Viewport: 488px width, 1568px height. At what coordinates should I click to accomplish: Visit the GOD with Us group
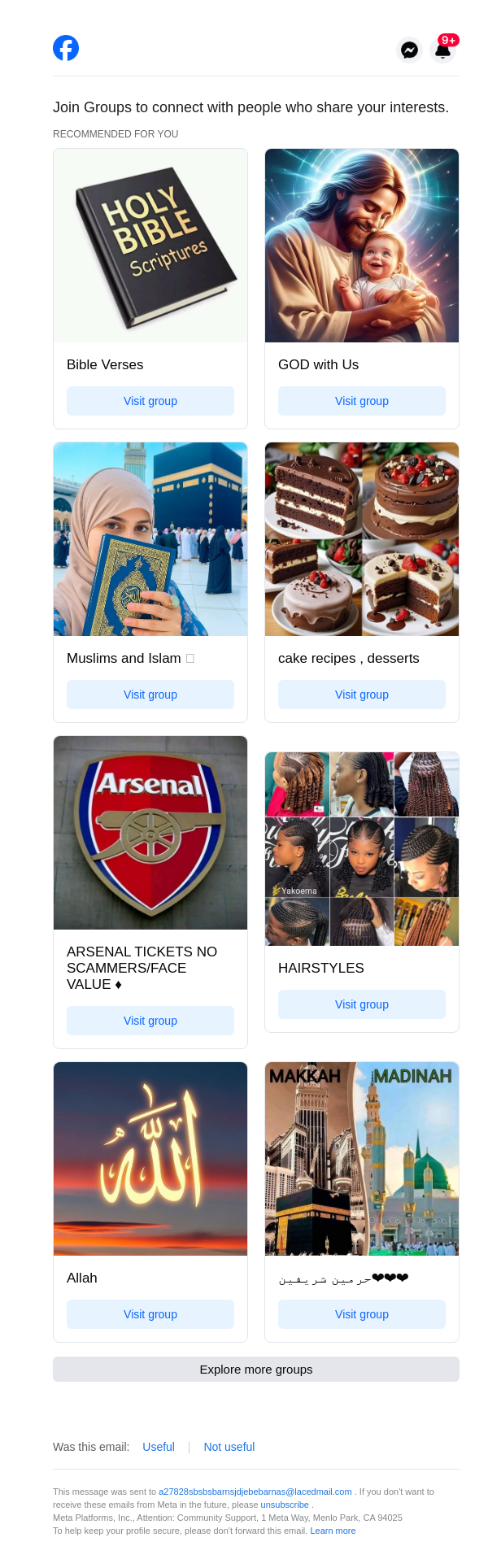point(362,401)
